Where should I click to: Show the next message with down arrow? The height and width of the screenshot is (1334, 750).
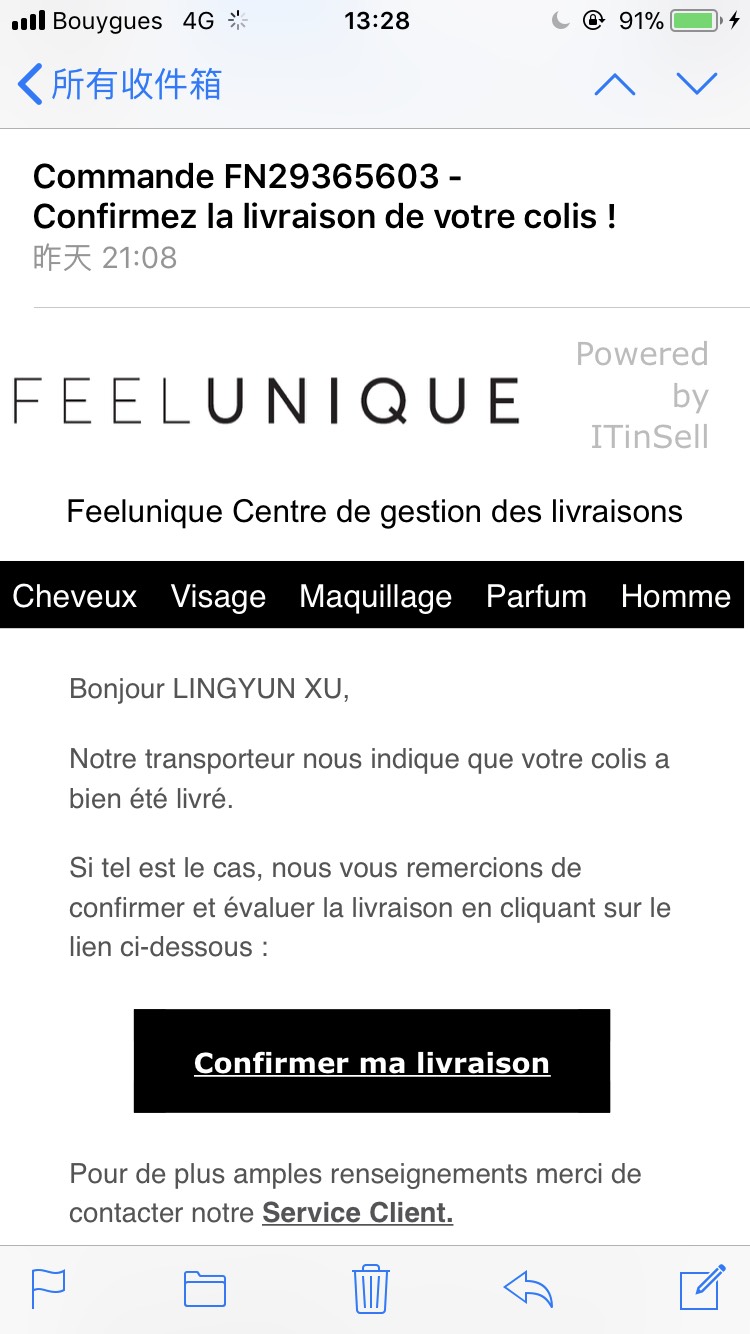click(x=697, y=85)
